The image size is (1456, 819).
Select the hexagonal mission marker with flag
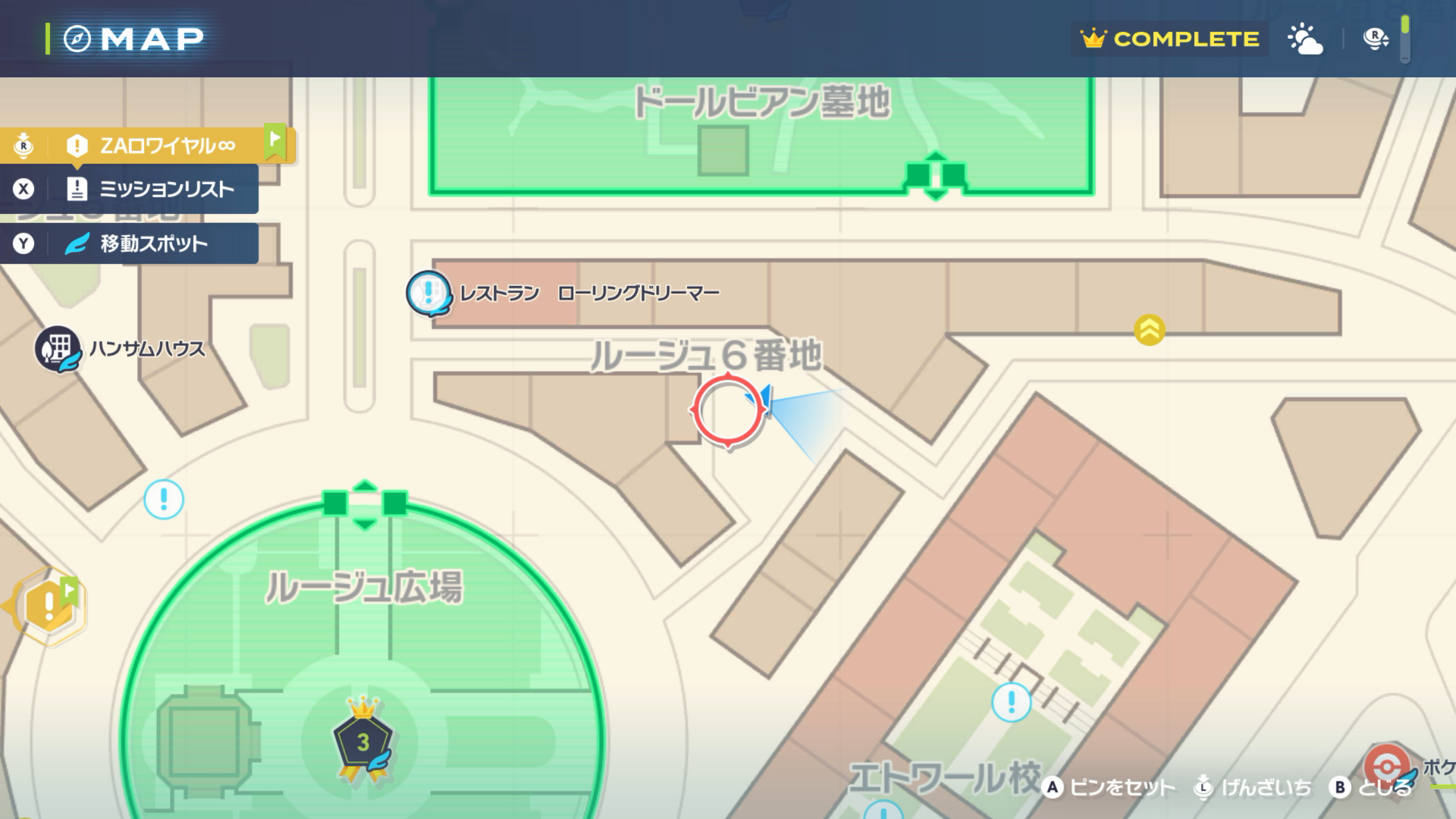click(50, 606)
